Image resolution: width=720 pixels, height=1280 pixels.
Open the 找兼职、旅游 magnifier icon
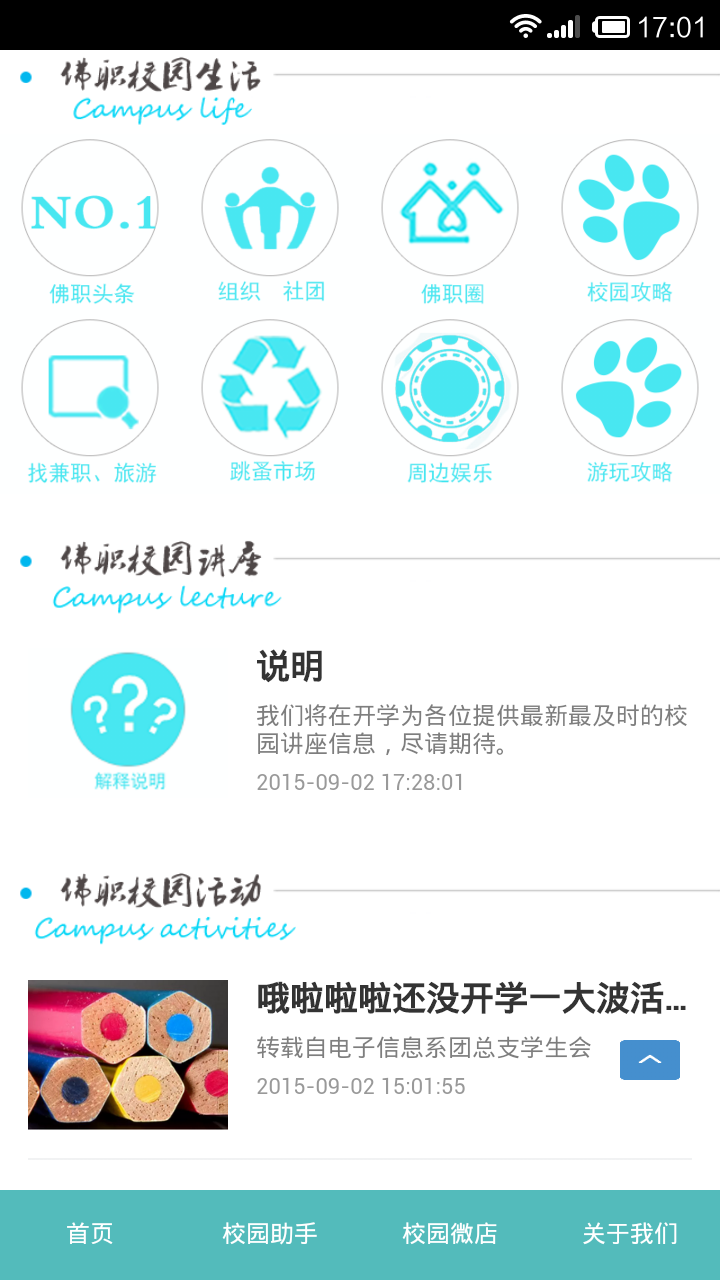pyautogui.click(x=90, y=388)
